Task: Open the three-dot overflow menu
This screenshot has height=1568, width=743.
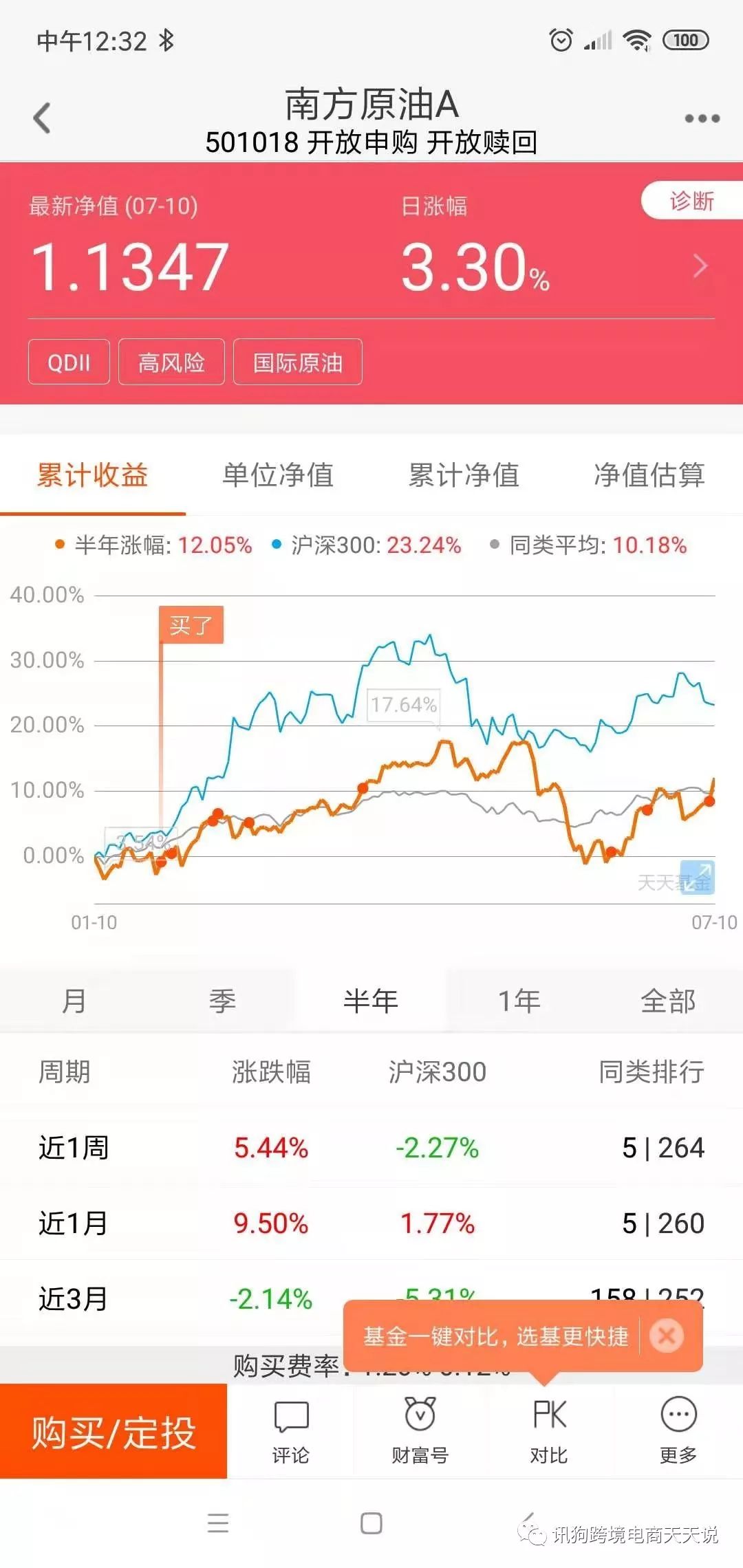Action: click(x=702, y=118)
